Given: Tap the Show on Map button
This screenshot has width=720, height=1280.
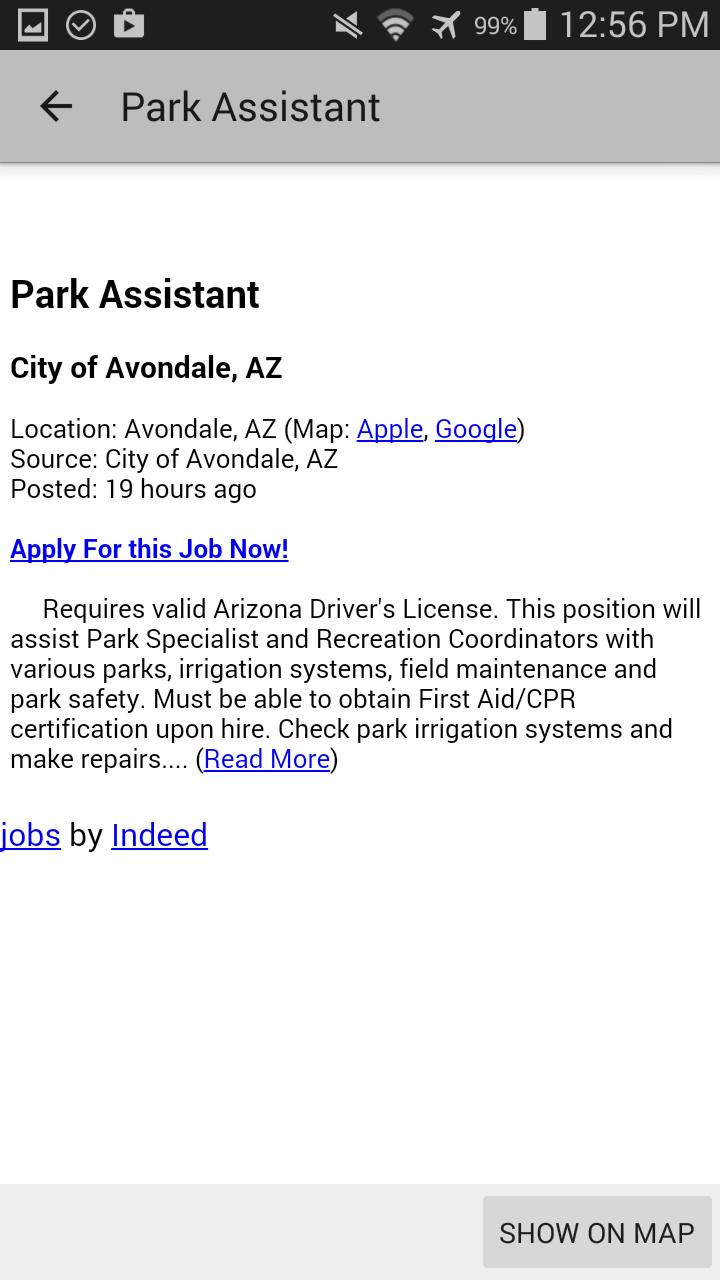Looking at the screenshot, I should point(597,1232).
